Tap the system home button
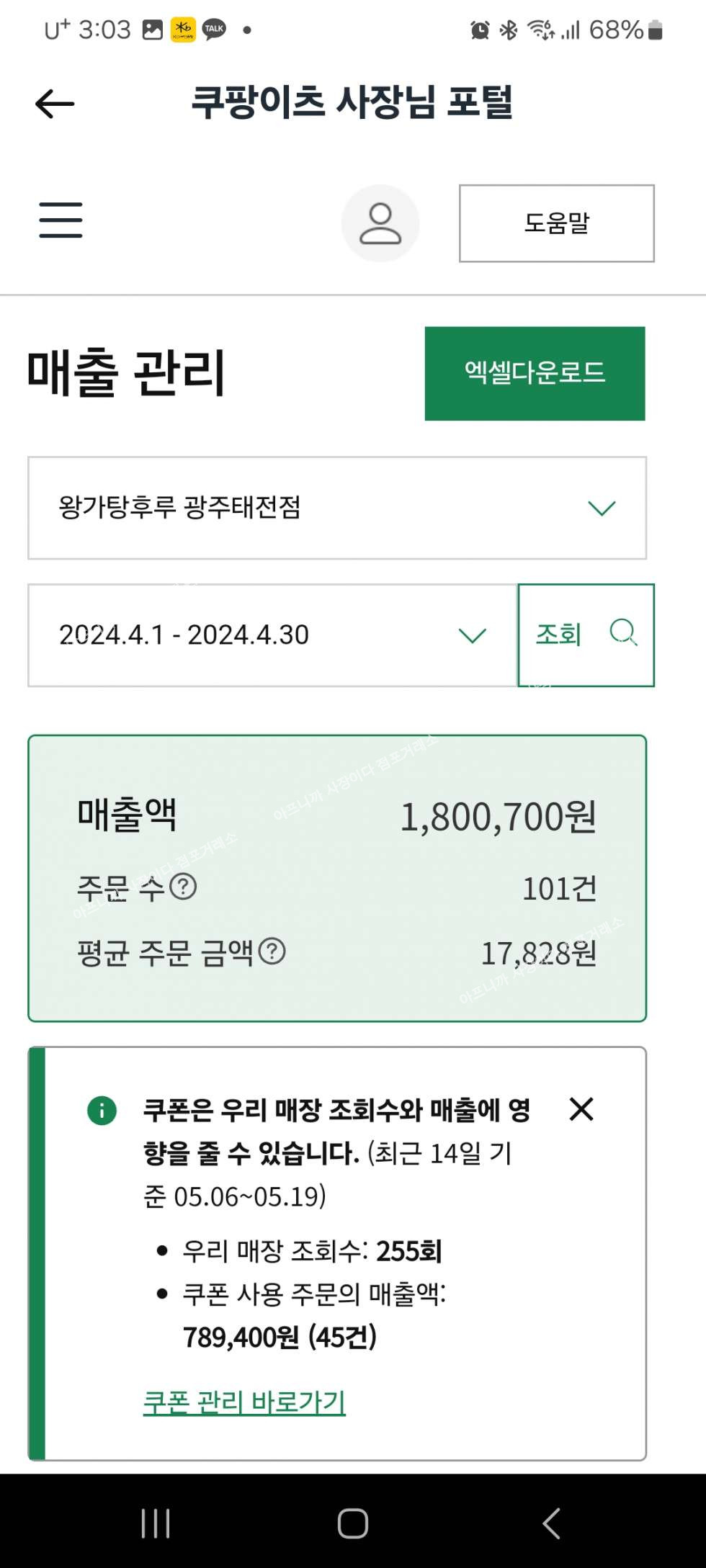 pos(353,1523)
